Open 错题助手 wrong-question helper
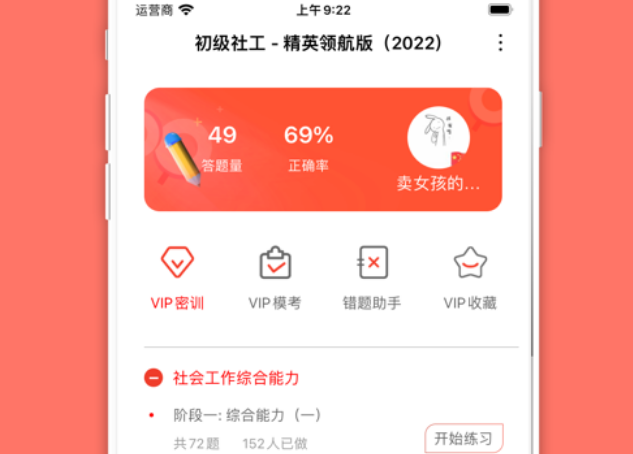This screenshot has height=454, width=633. point(372,276)
